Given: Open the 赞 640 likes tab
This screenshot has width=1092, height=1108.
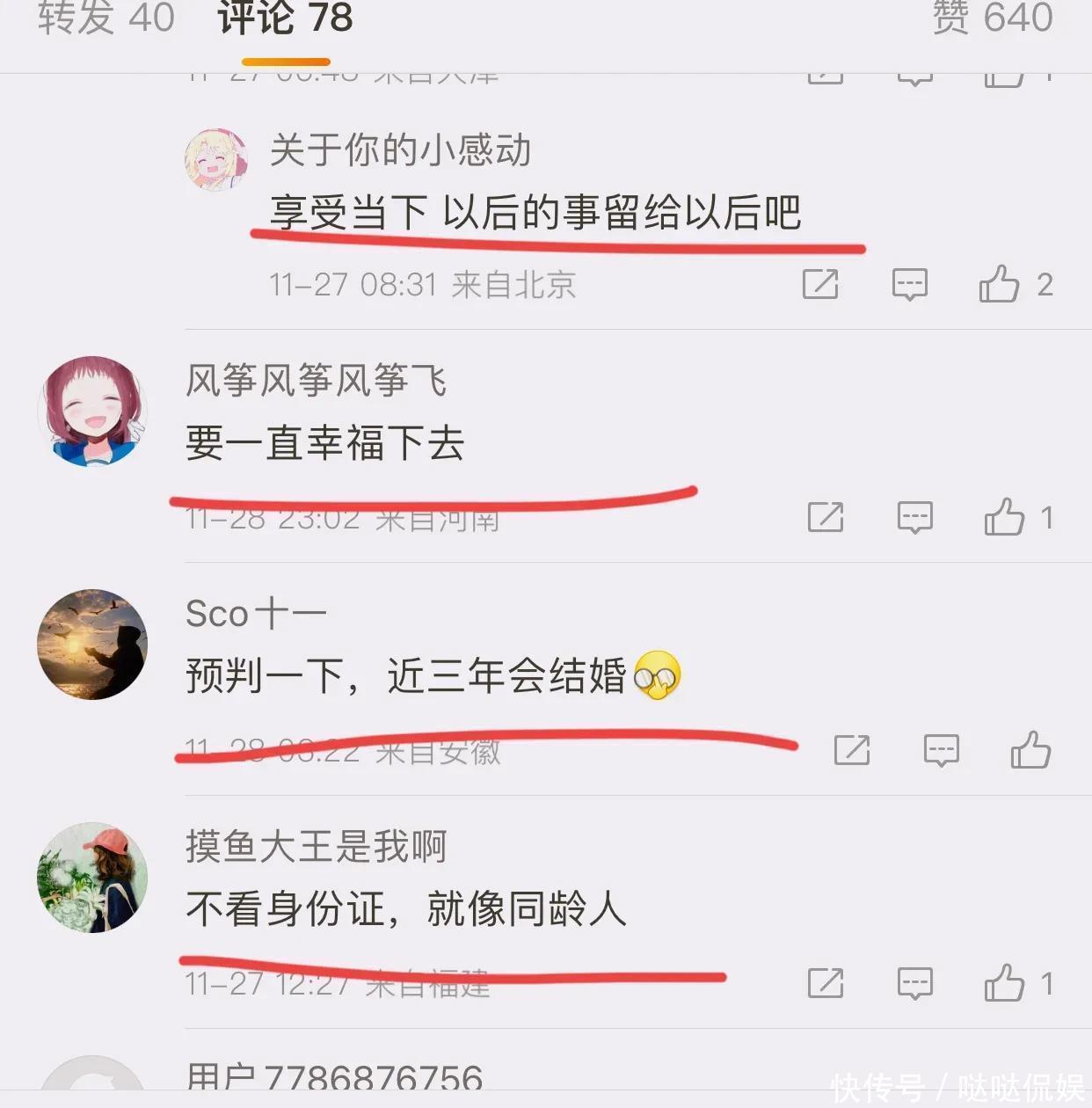Looking at the screenshot, I should click(993, 18).
